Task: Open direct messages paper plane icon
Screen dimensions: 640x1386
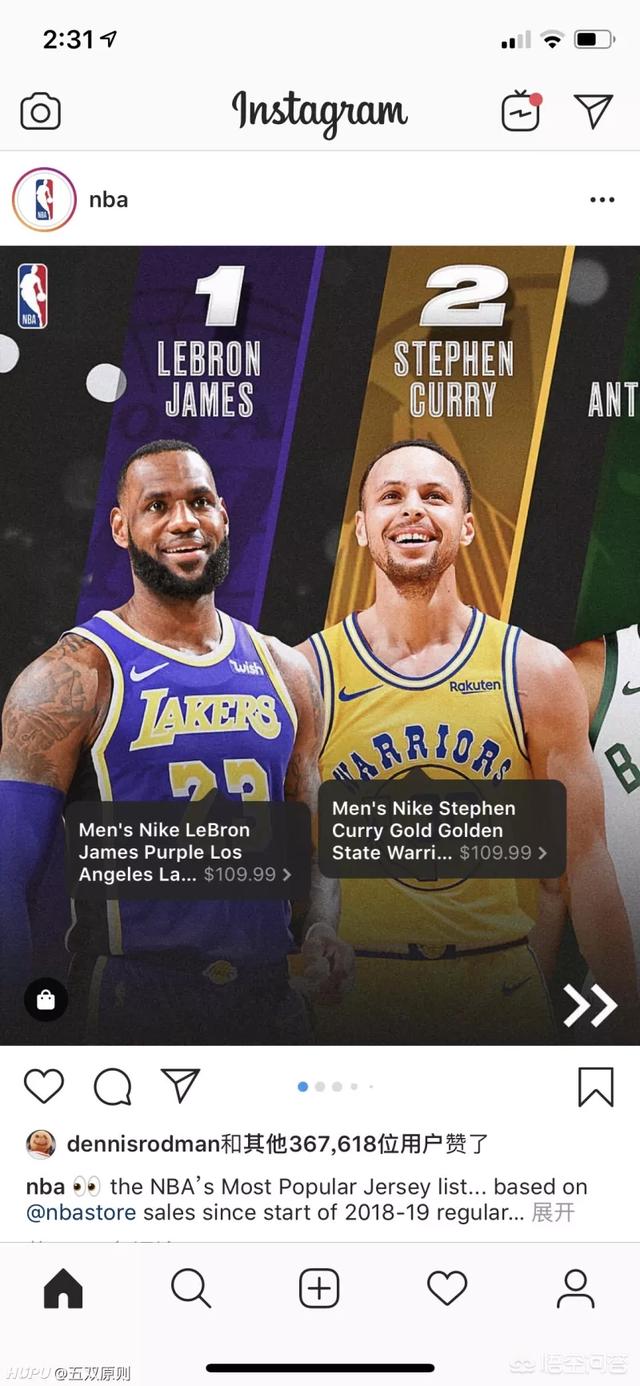Action: pyautogui.click(x=593, y=110)
